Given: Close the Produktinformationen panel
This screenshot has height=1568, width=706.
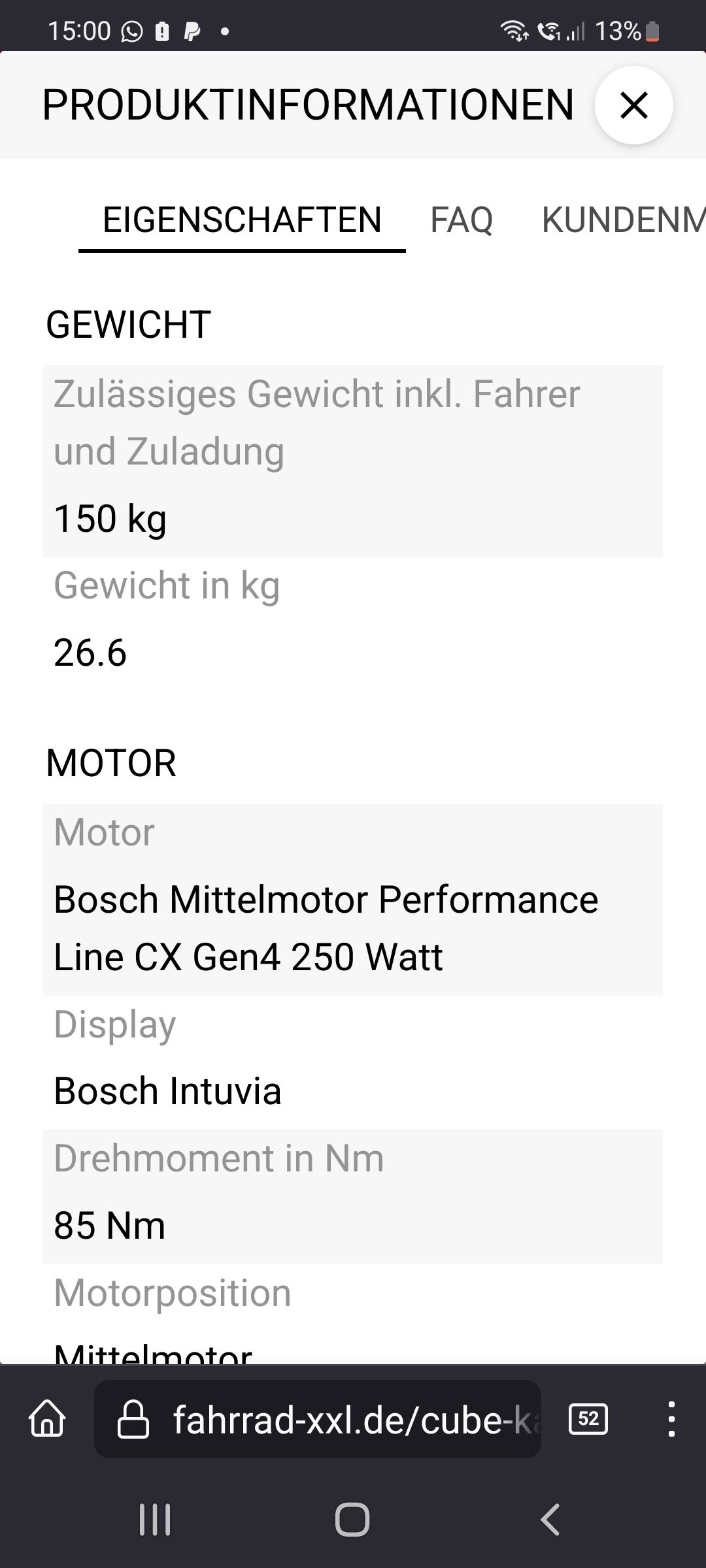Looking at the screenshot, I should (x=633, y=105).
